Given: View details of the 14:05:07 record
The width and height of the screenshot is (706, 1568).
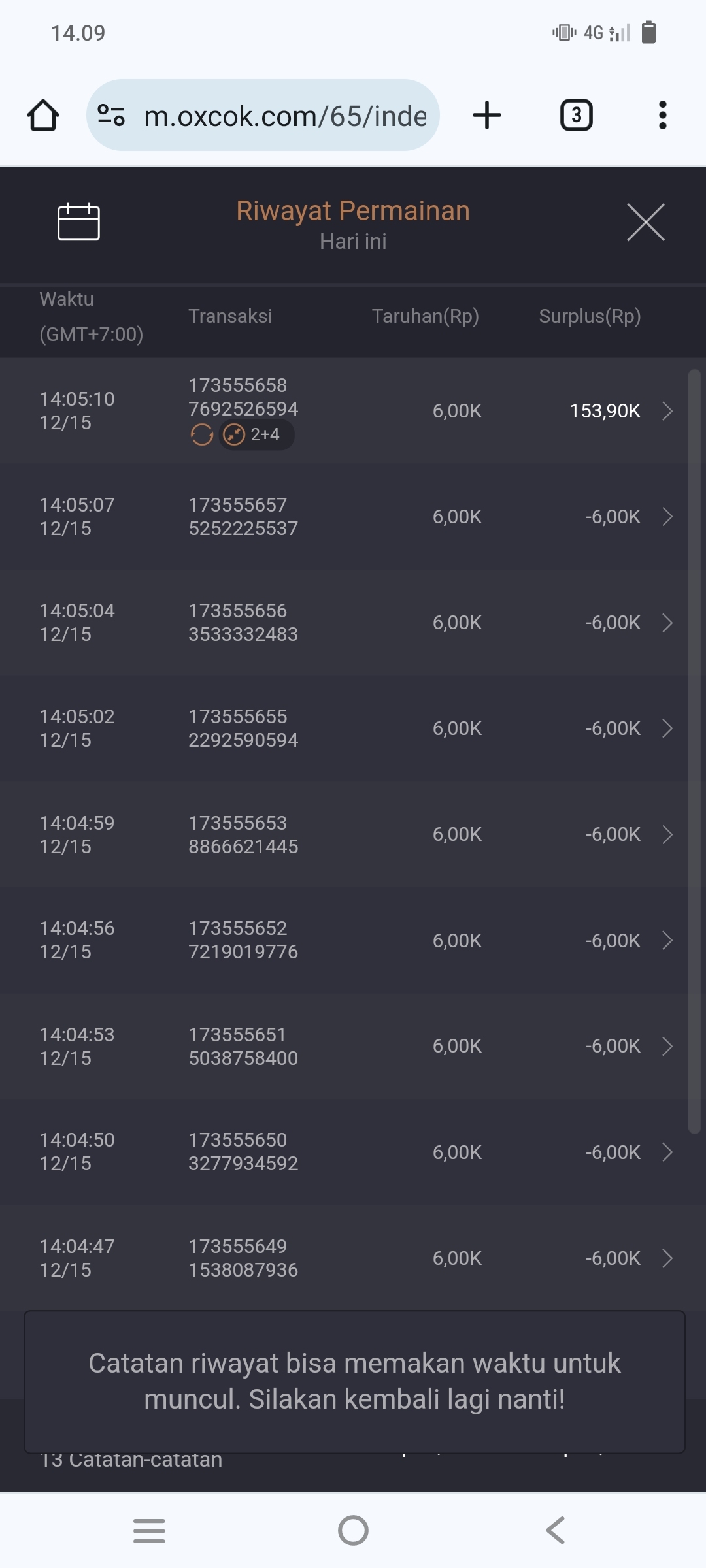Looking at the screenshot, I should point(353,517).
